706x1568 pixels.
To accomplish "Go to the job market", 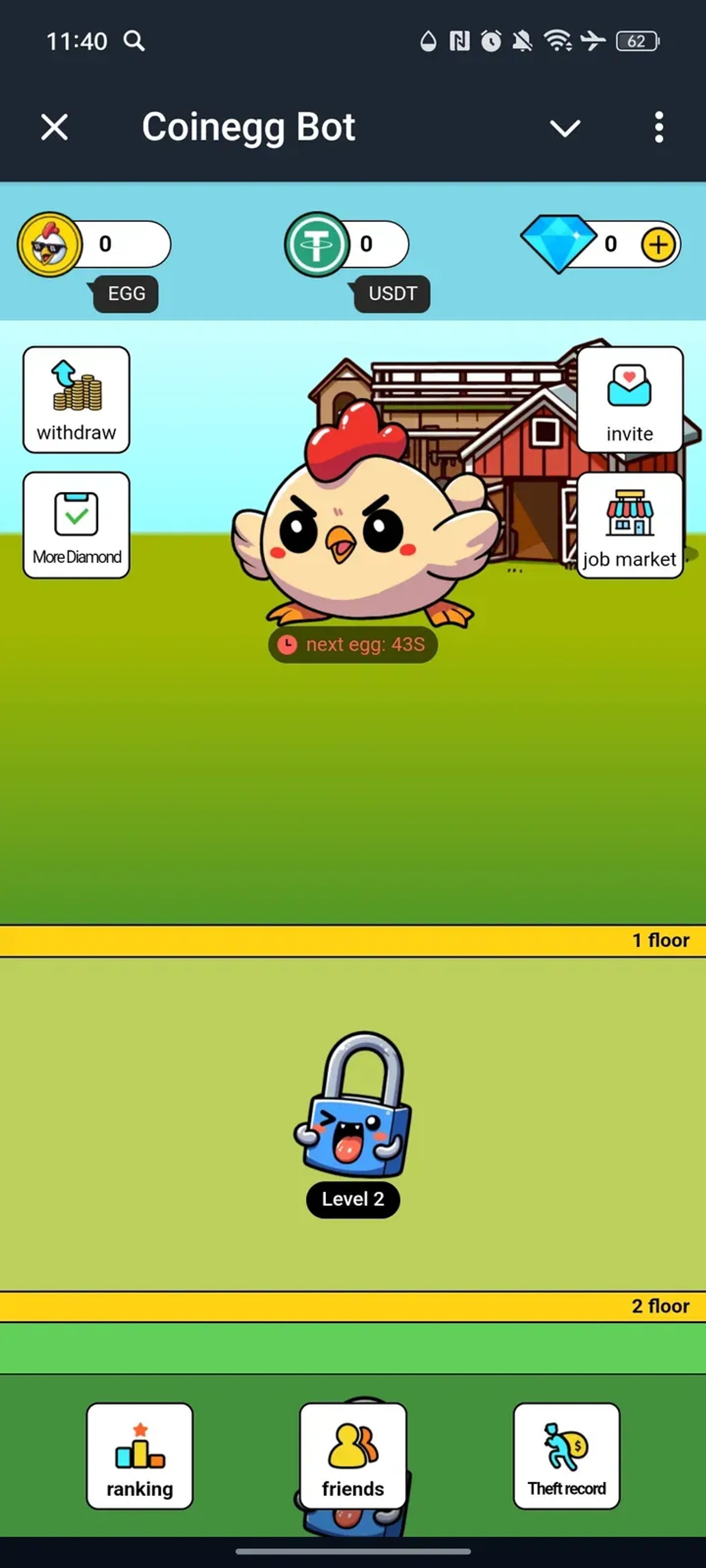I will click(x=629, y=525).
